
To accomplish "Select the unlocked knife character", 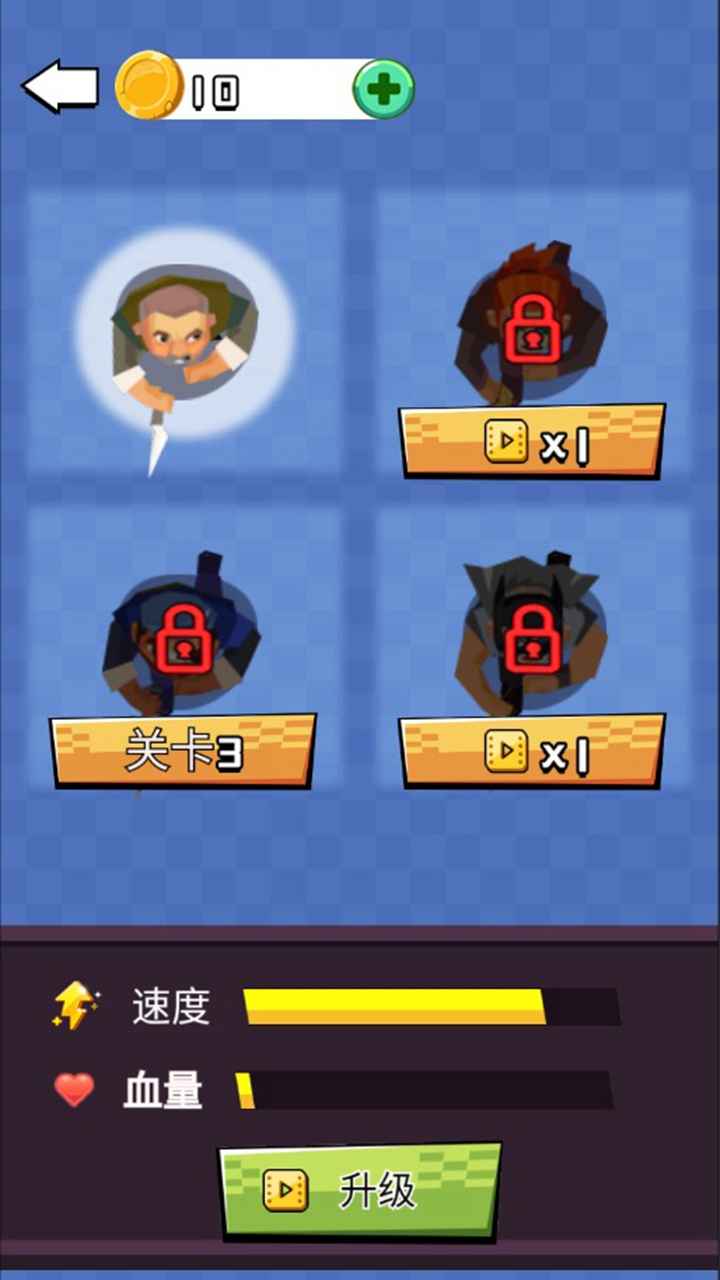I will [x=184, y=335].
